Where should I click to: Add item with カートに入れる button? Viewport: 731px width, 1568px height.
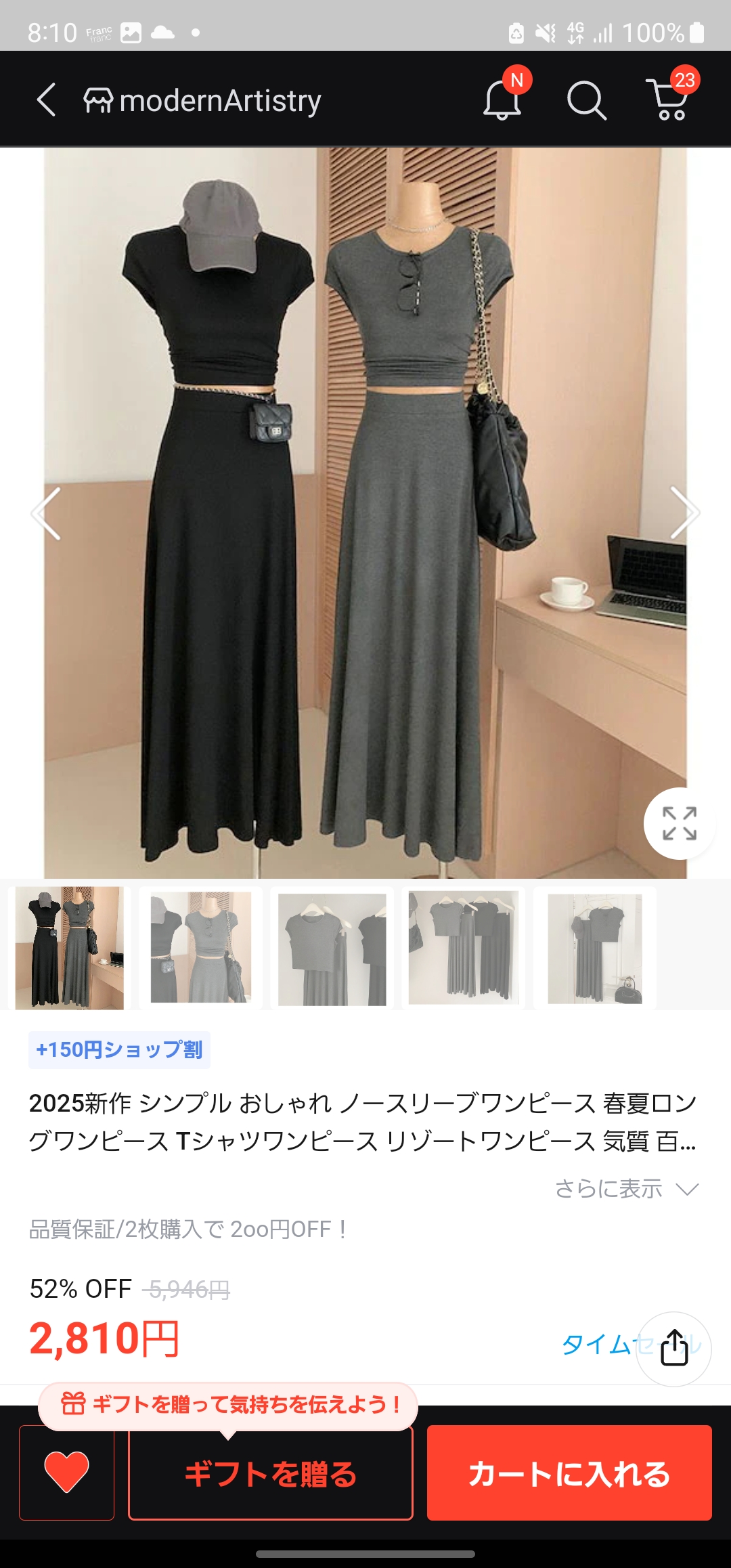click(x=569, y=1473)
